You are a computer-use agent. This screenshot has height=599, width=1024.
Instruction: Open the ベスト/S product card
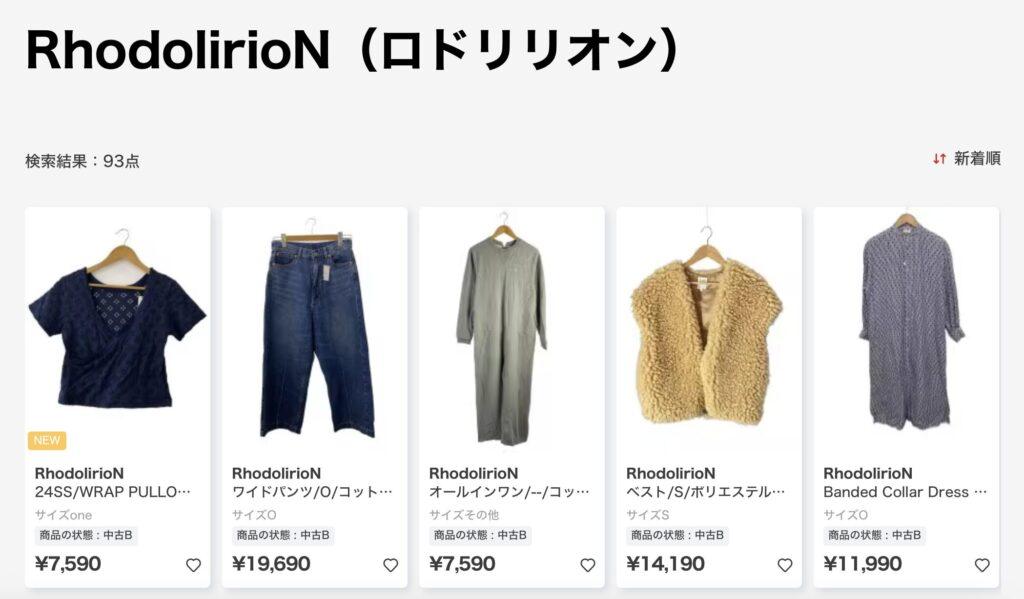(x=708, y=330)
